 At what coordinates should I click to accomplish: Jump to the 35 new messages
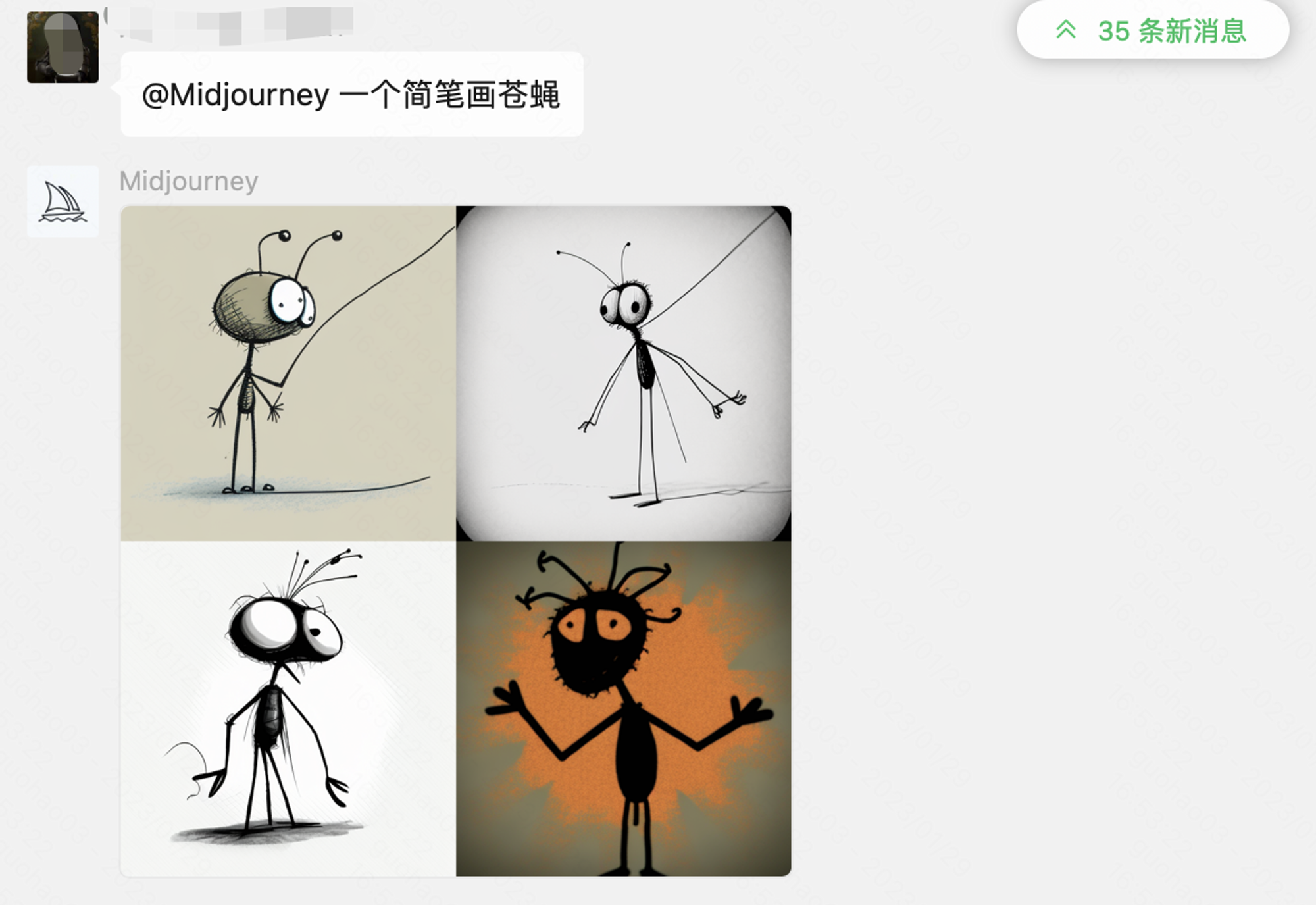pos(1152,31)
